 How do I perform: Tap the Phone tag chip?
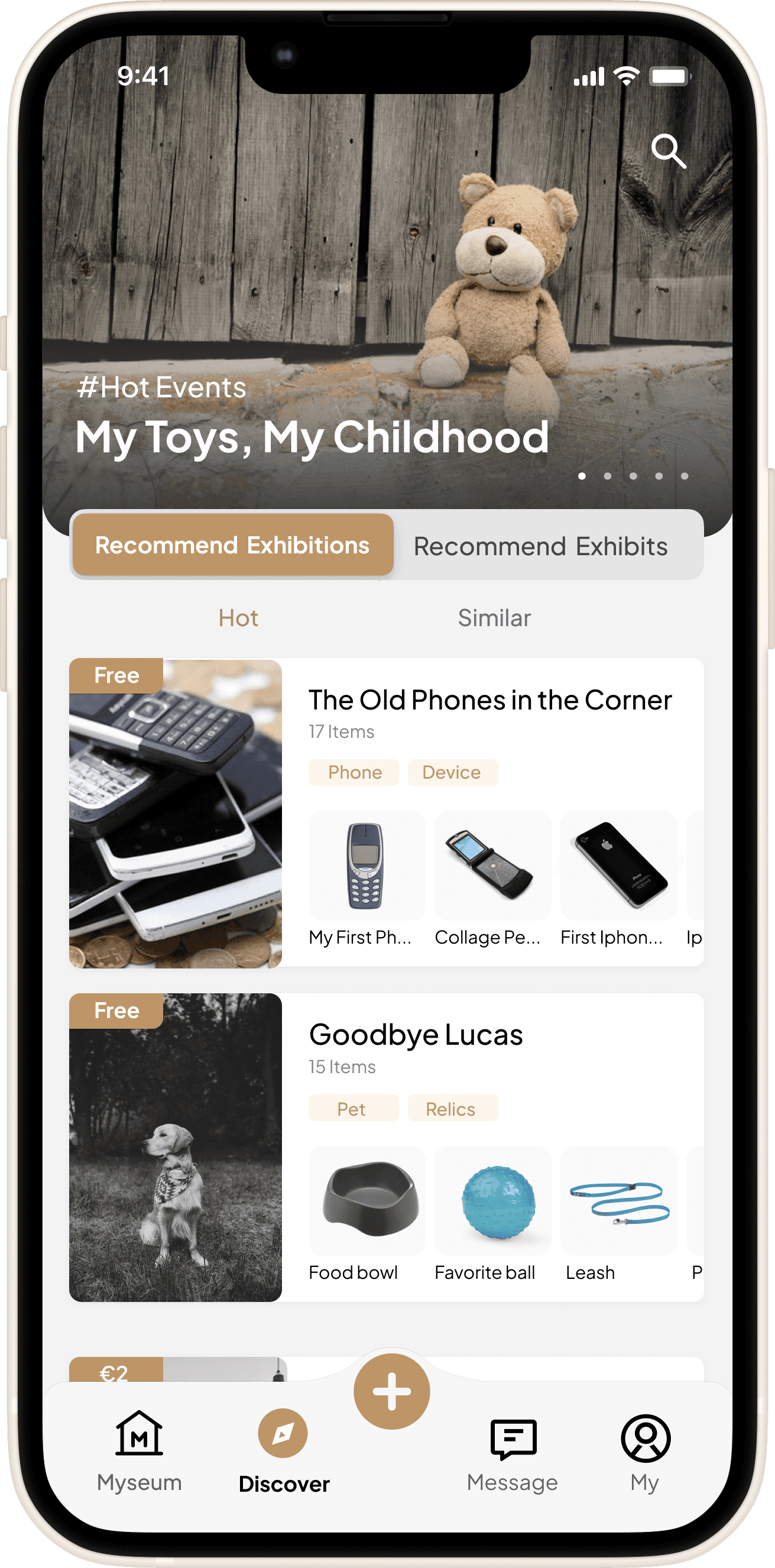pos(354,772)
